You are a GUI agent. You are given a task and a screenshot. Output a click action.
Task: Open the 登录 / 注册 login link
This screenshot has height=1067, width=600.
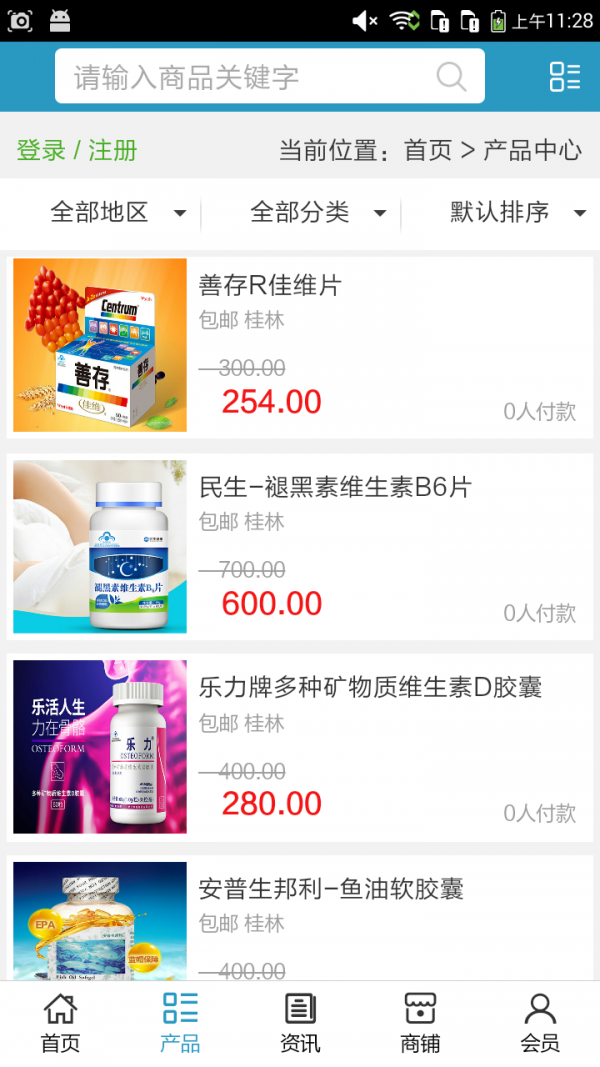click(77, 151)
